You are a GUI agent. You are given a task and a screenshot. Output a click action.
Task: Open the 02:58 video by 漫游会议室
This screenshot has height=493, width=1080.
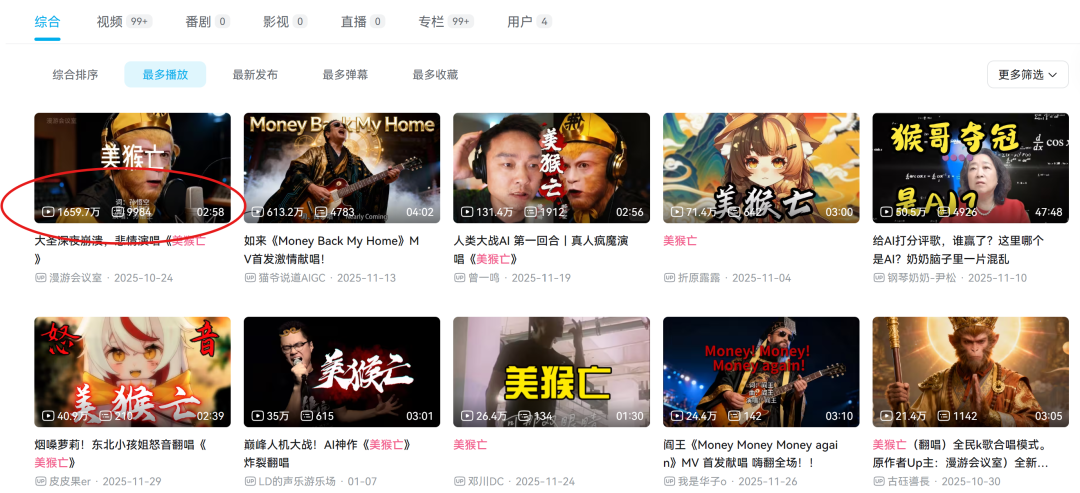click(x=132, y=168)
